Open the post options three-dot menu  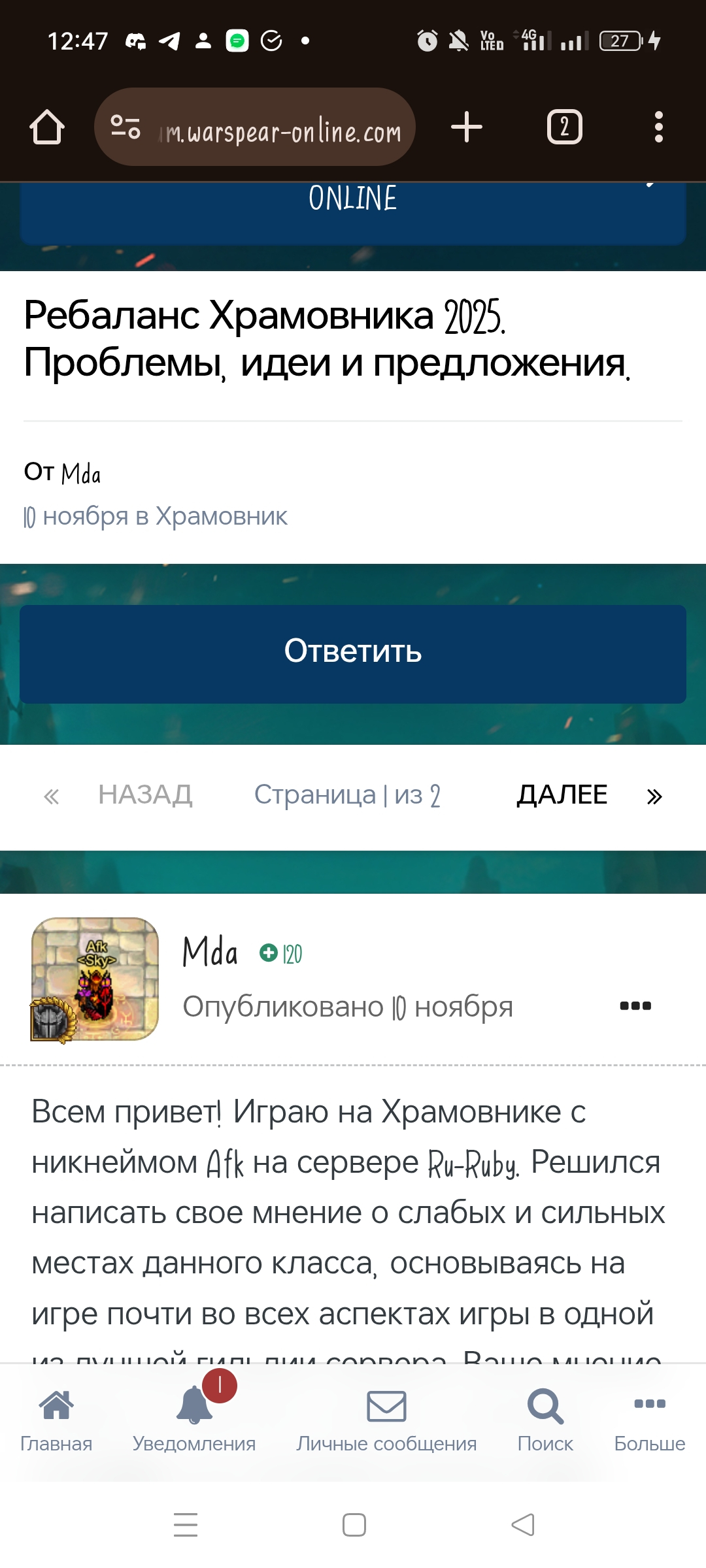coord(635,1006)
